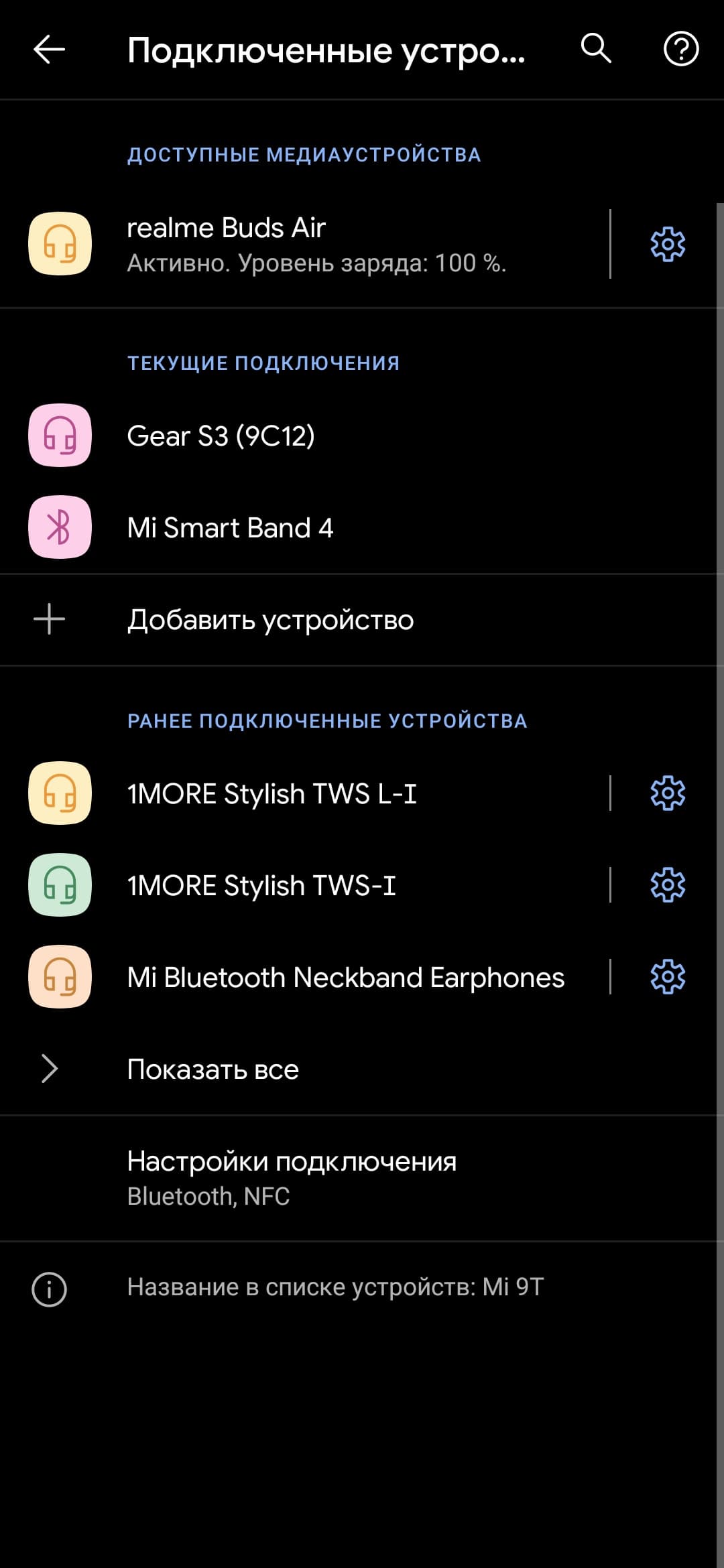Connect to 1MORE Stylish TWS-I
Viewport: 724px width, 1568px height.
tap(261, 886)
